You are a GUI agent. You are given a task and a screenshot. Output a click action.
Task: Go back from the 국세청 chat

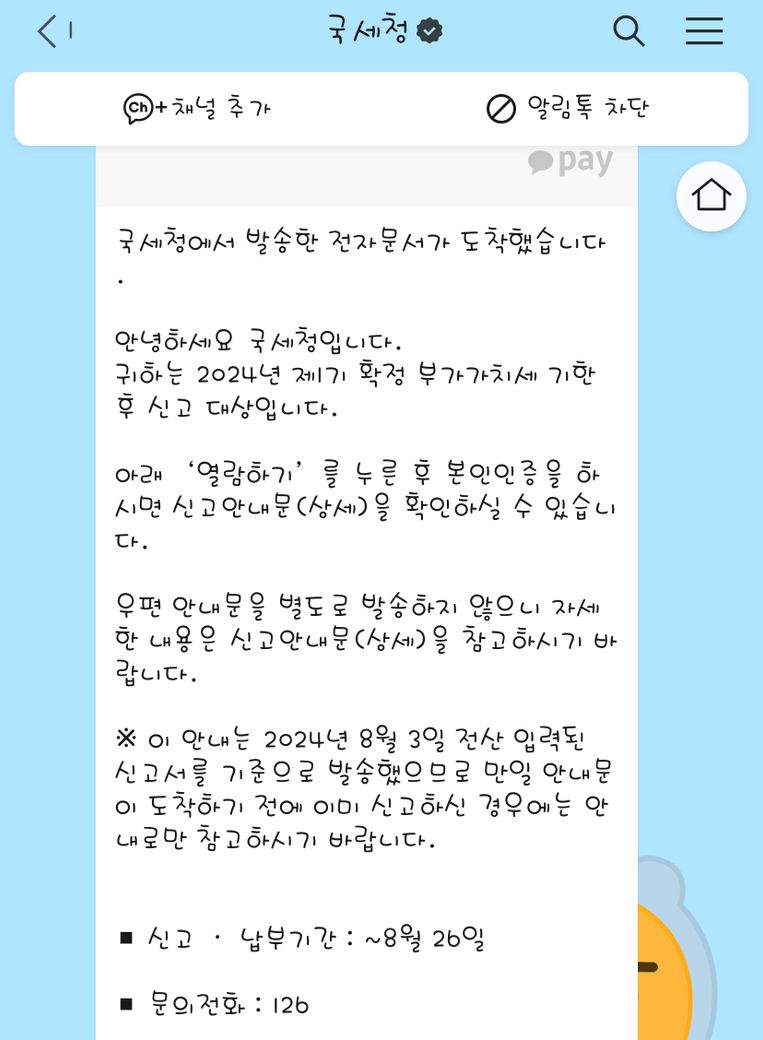tap(48, 32)
